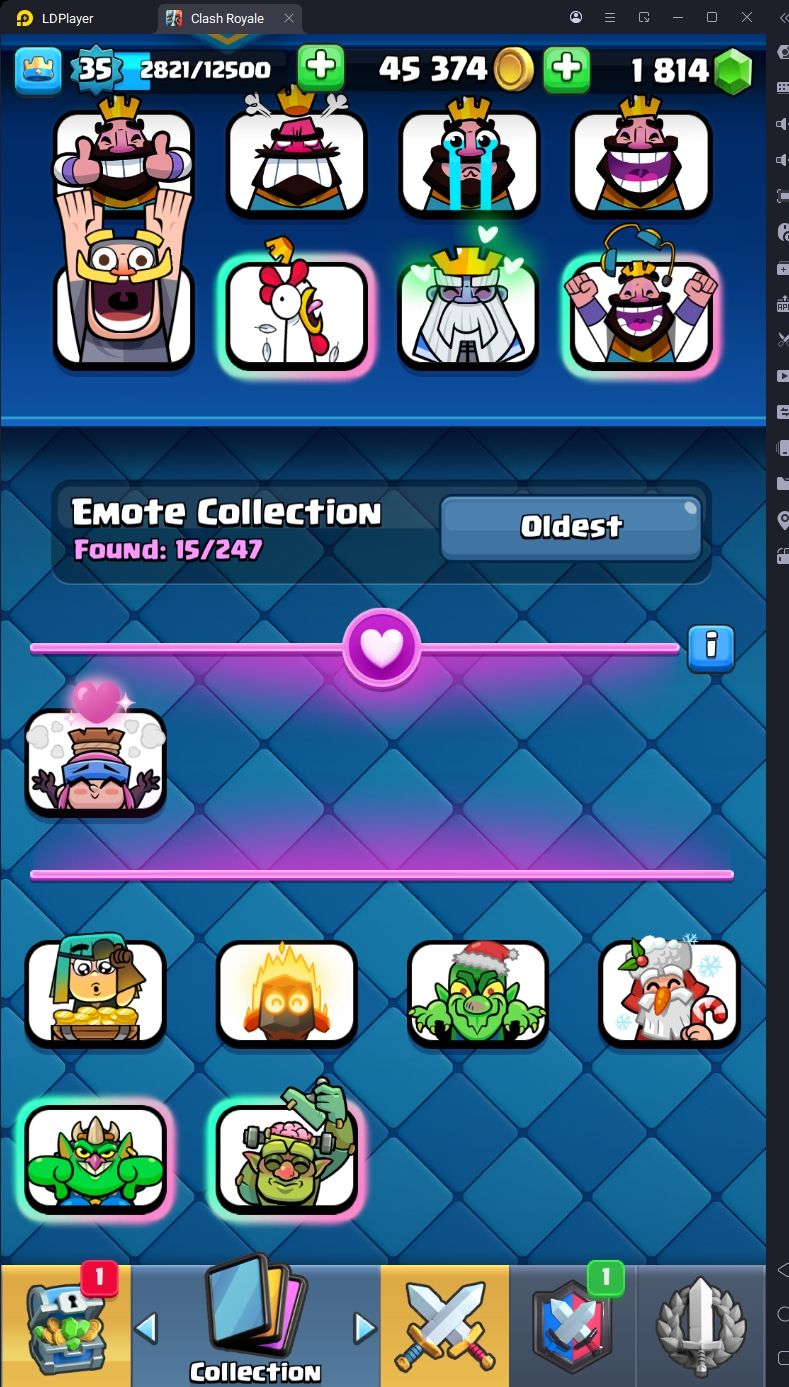
Task: Pick the chicken emote
Action: coord(297,314)
